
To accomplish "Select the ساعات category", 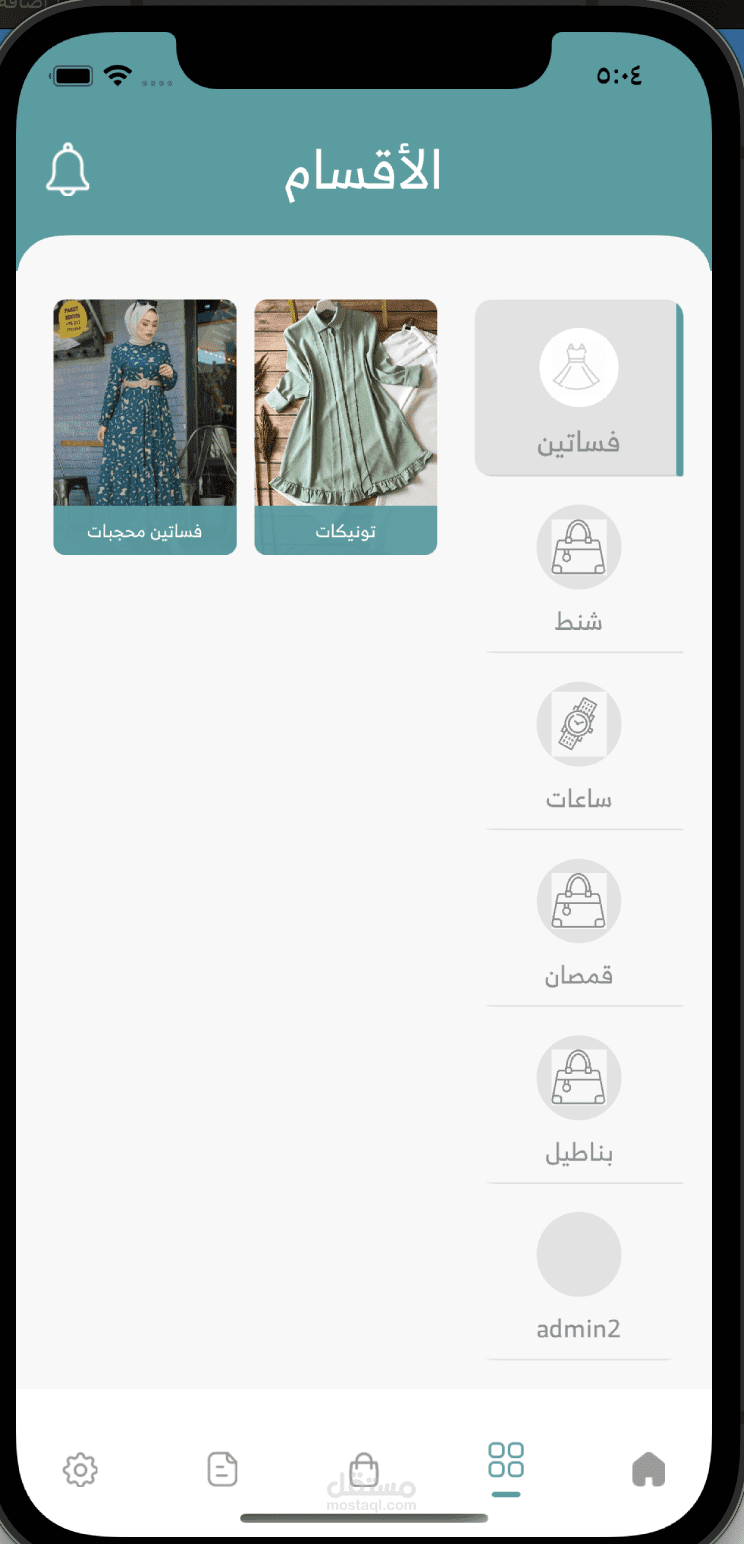I will pyautogui.click(x=578, y=745).
